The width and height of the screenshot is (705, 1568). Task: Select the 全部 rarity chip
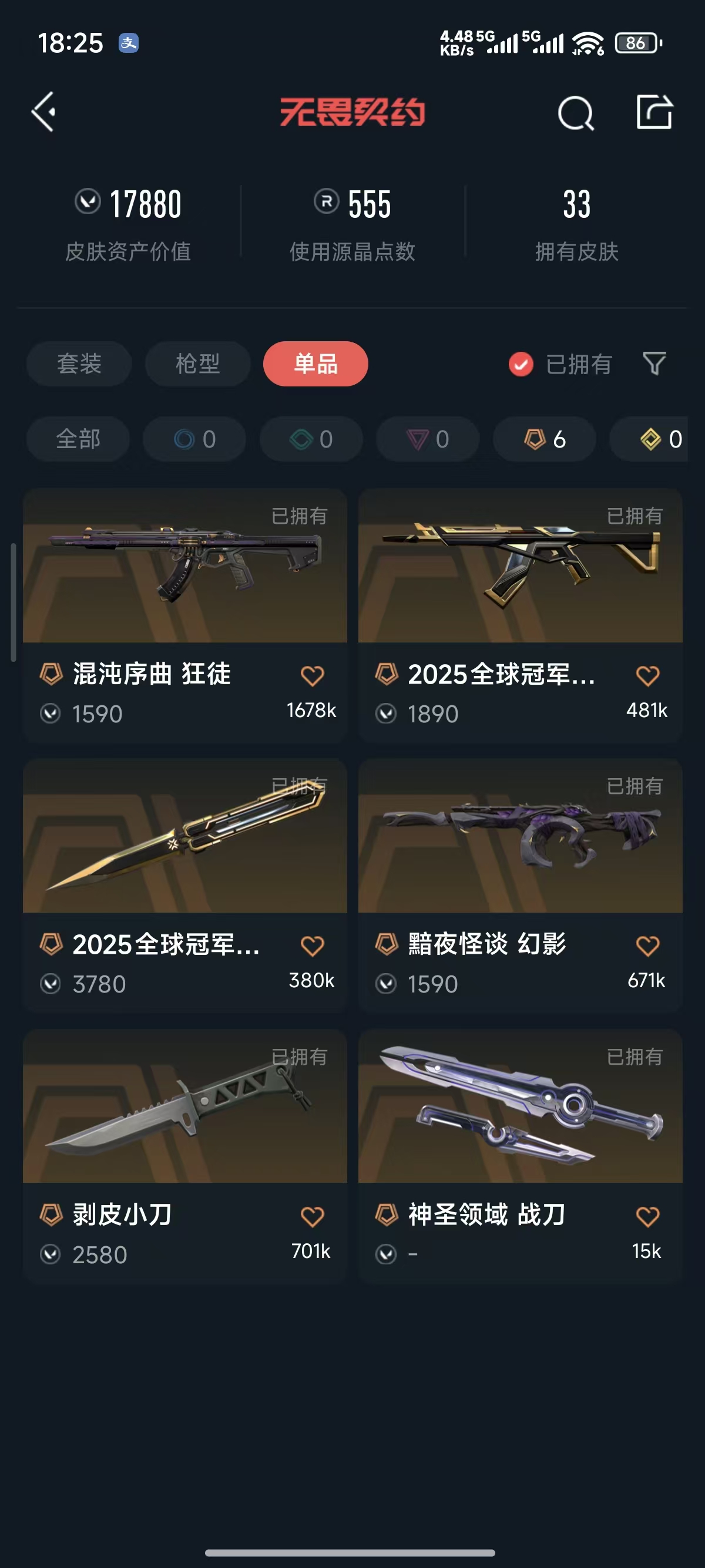(x=78, y=439)
